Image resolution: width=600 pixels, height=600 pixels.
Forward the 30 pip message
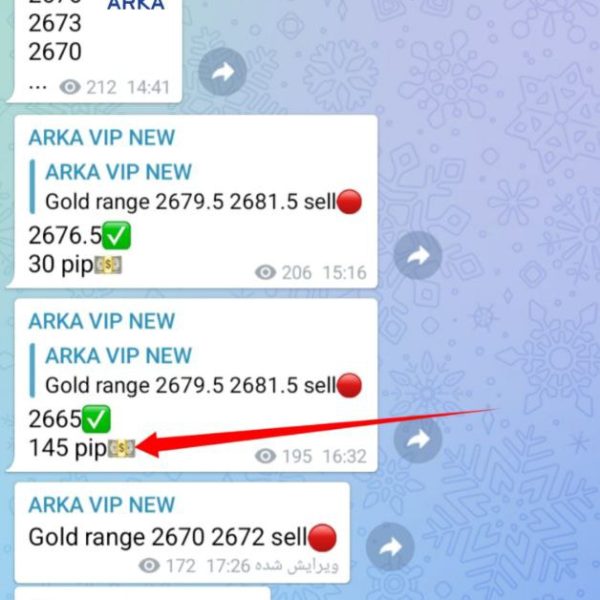pyautogui.click(x=418, y=256)
